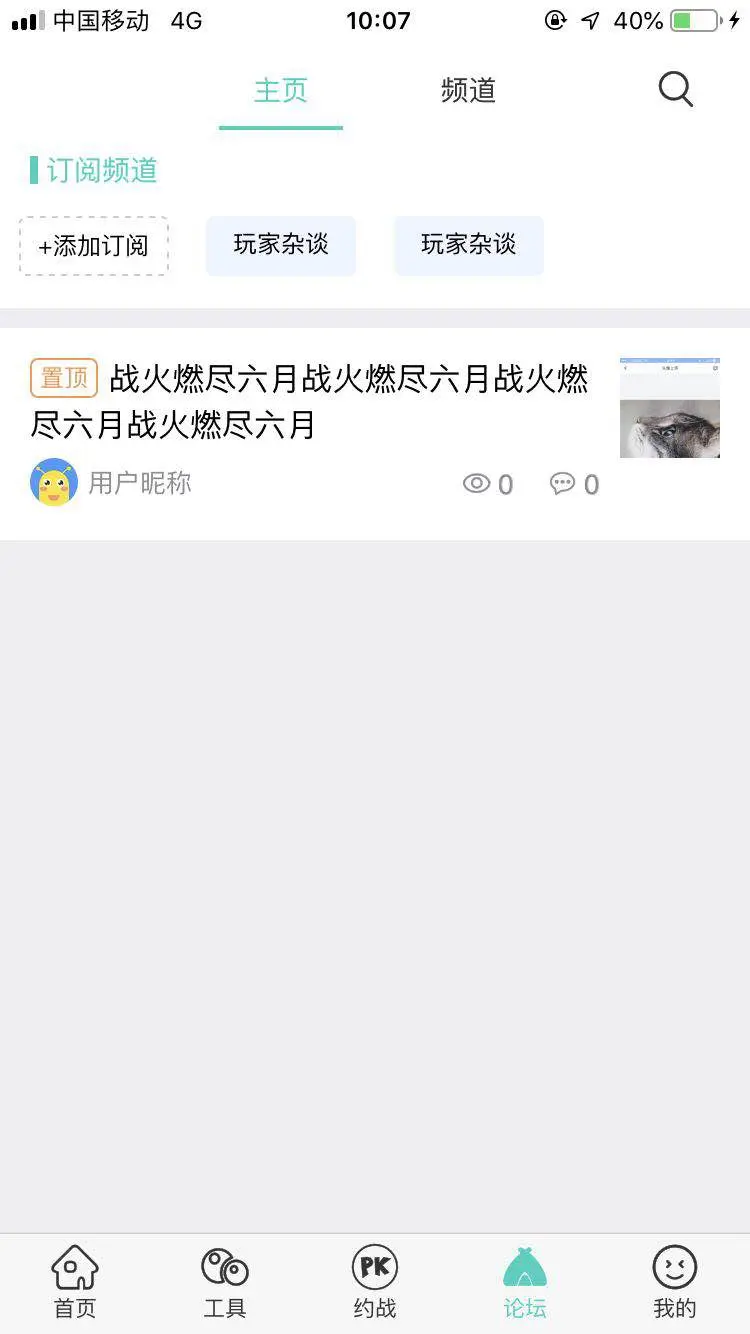Open the 用户昵称 author avatar
The image size is (750, 1334).
point(54,483)
